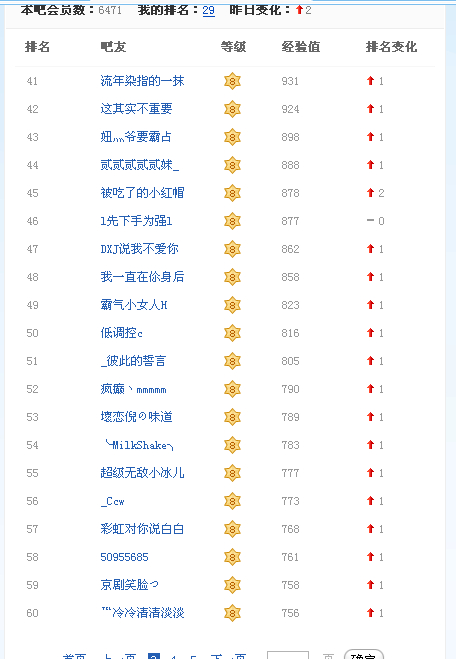Screen dimensions: 456x659
Task: Open profile of 流年染指的一抹
Action: tap(142, 81)
